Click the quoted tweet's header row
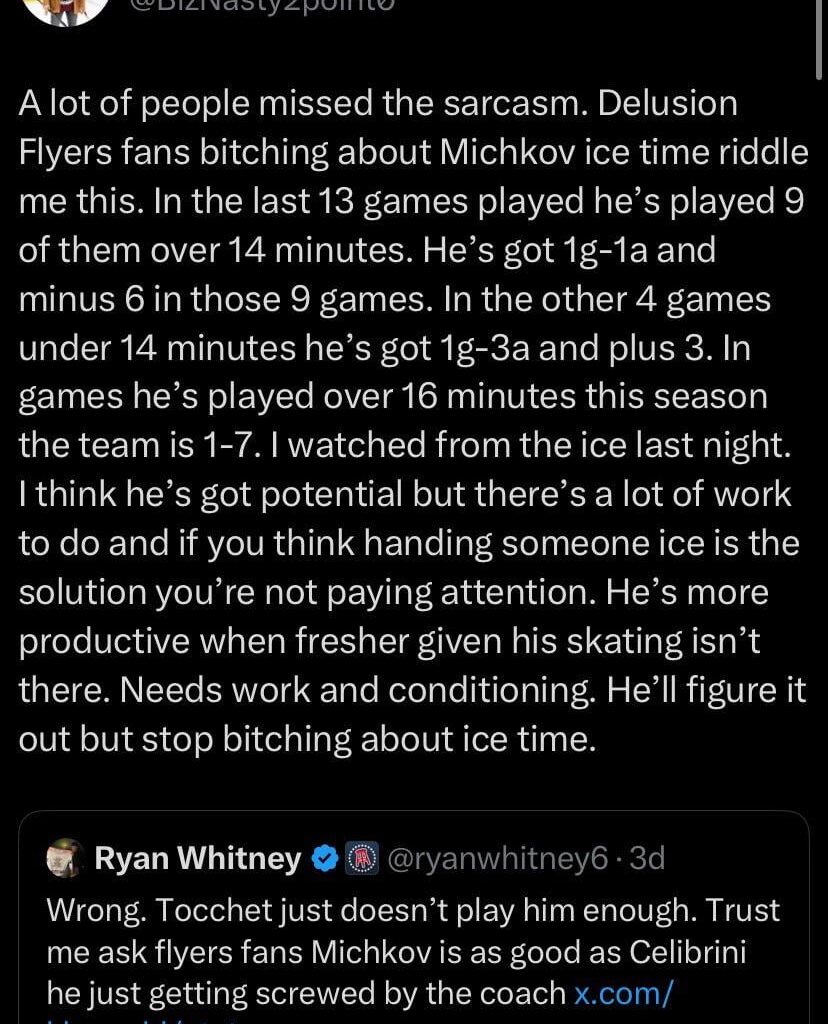 click(350, 857)
